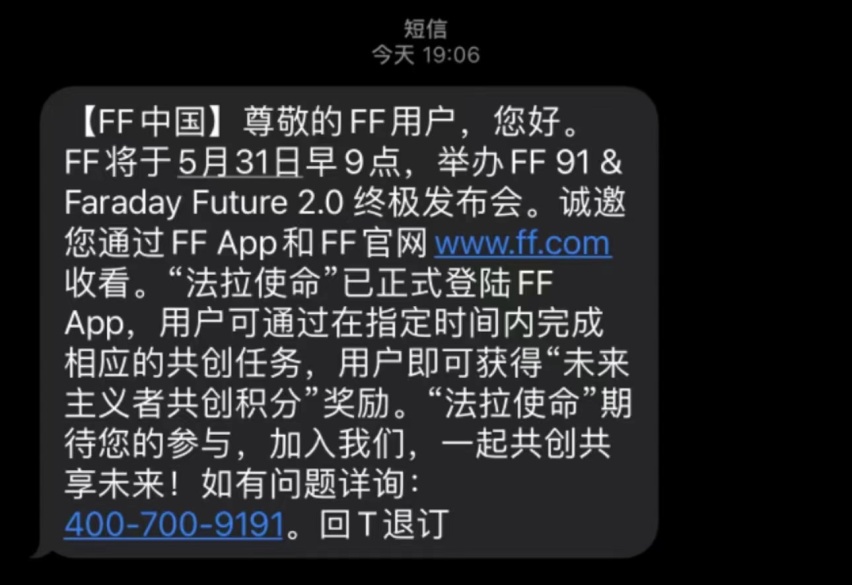Open the www.ff.com link

tap(522, 243)
